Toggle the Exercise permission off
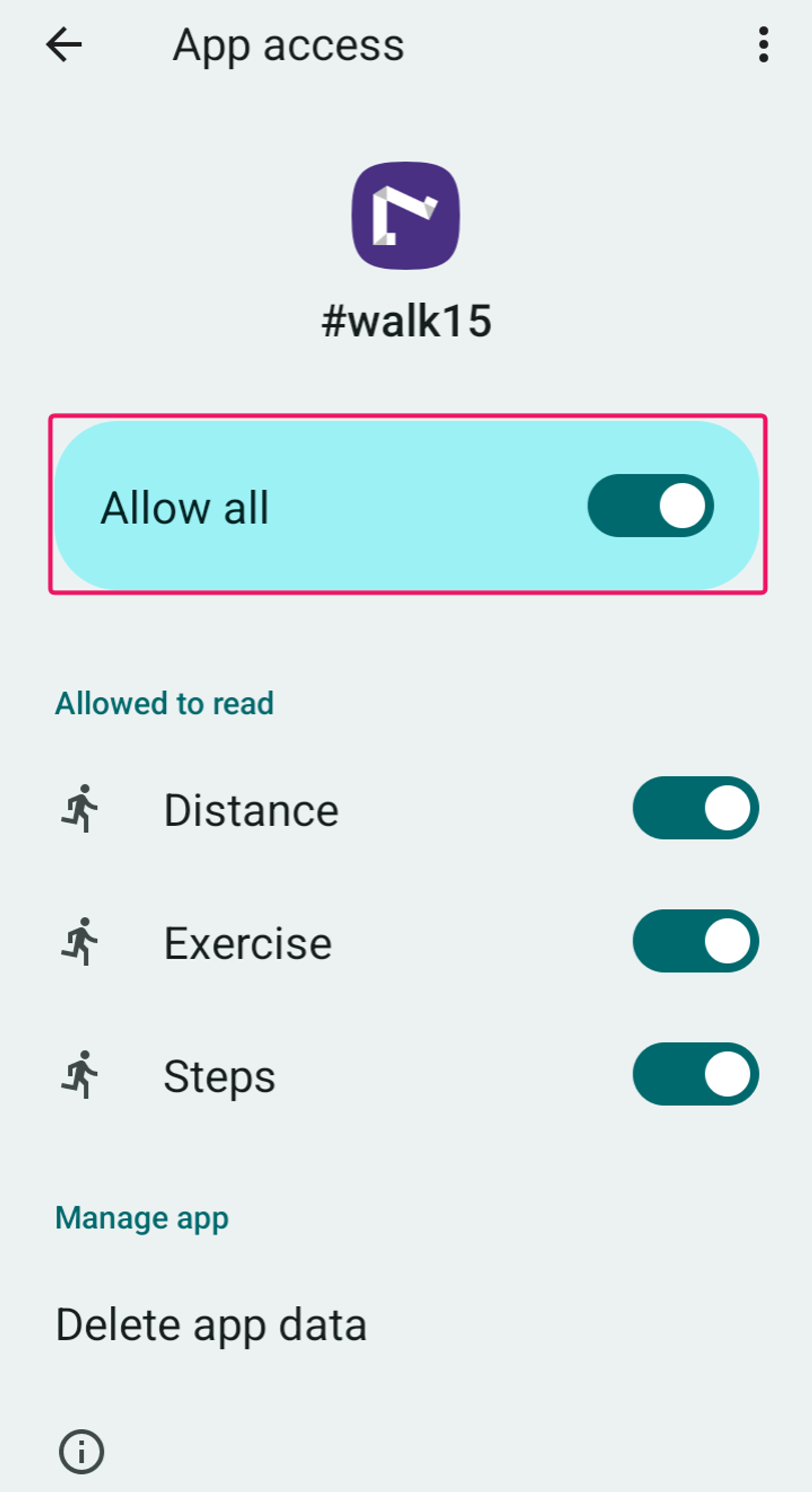 [695, 941]
